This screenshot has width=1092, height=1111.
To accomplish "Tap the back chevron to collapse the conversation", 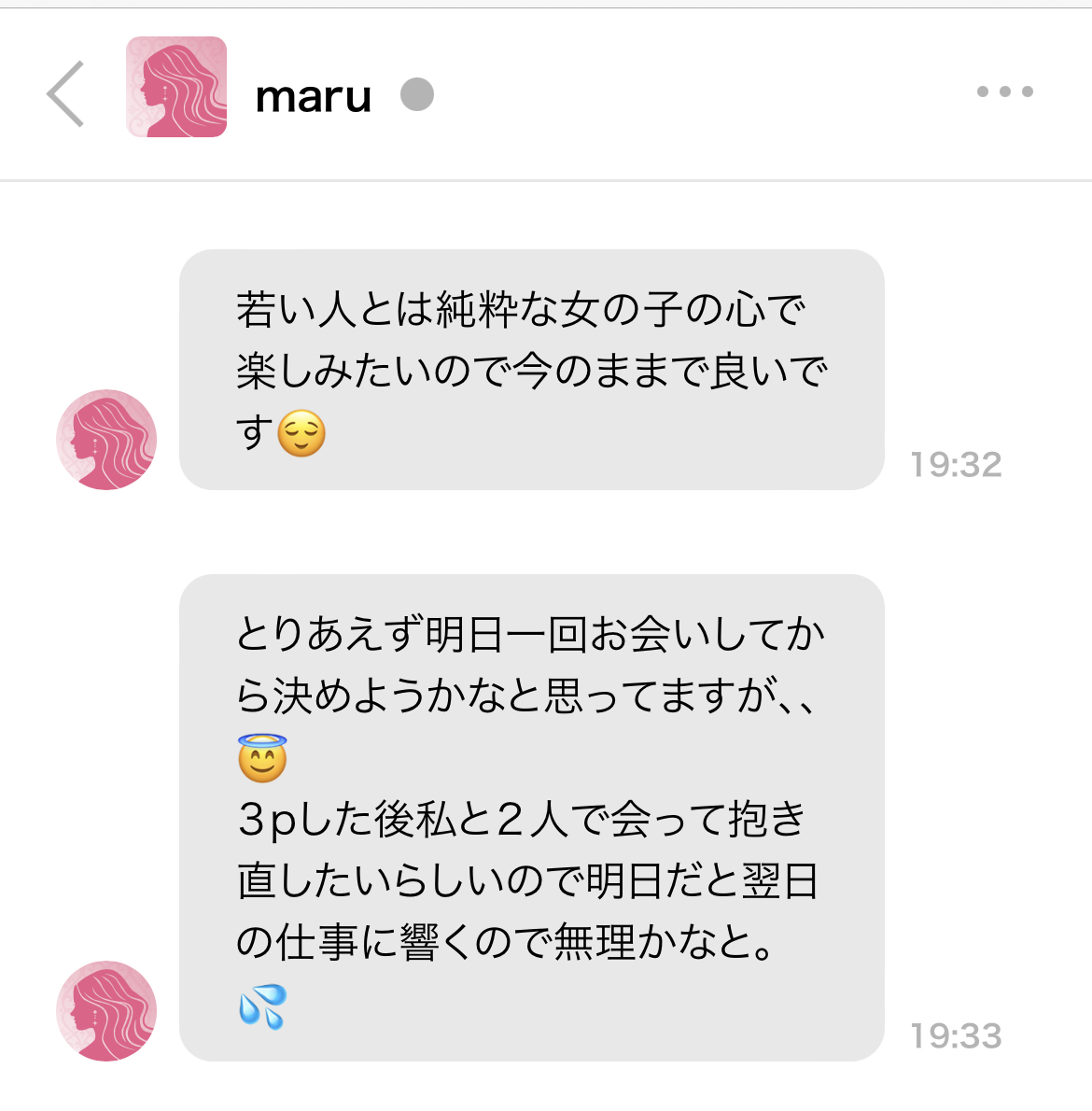I will (x=64, y=93).
